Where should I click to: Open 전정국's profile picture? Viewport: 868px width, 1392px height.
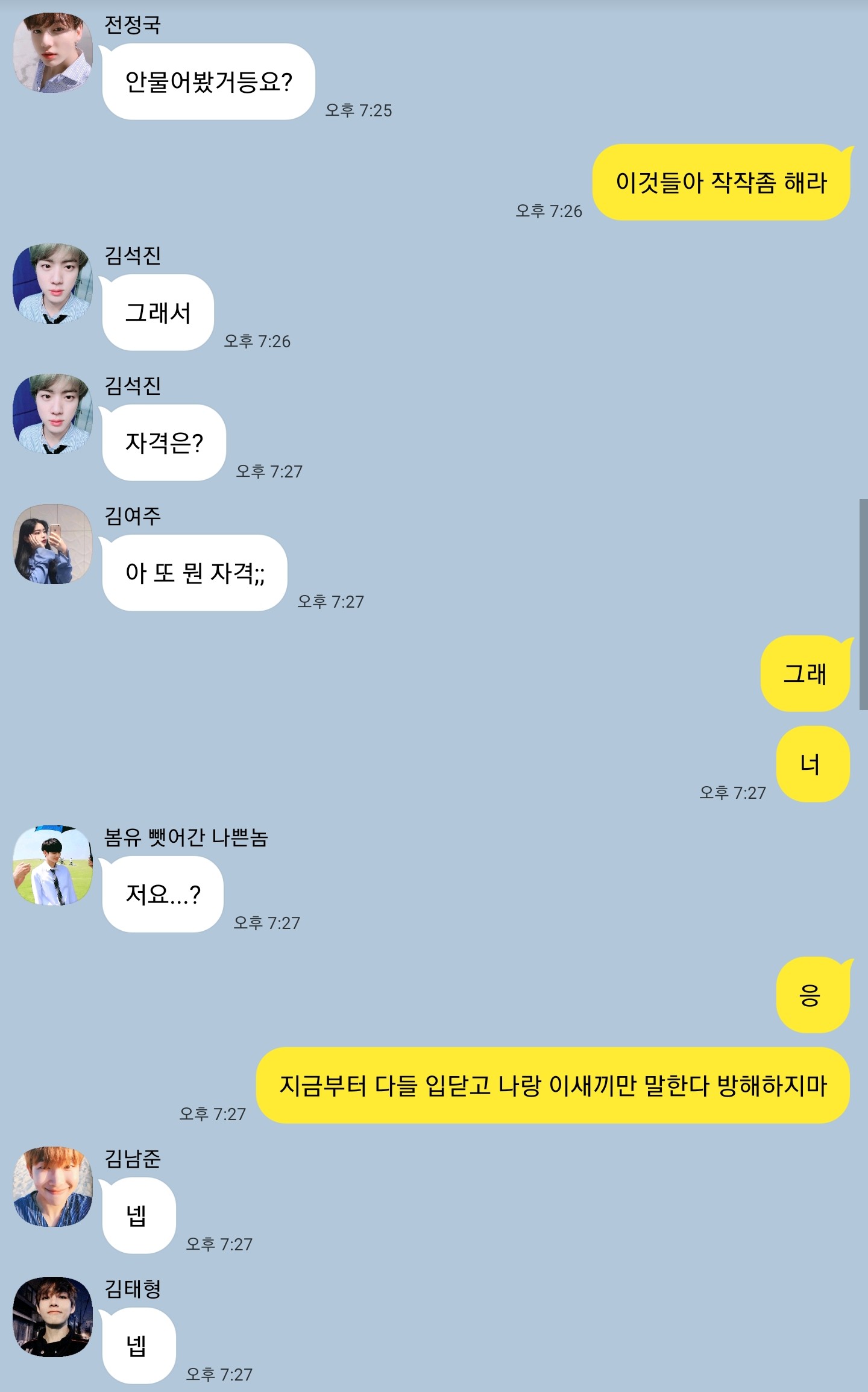pyautogui.click(x=53, y=52)
